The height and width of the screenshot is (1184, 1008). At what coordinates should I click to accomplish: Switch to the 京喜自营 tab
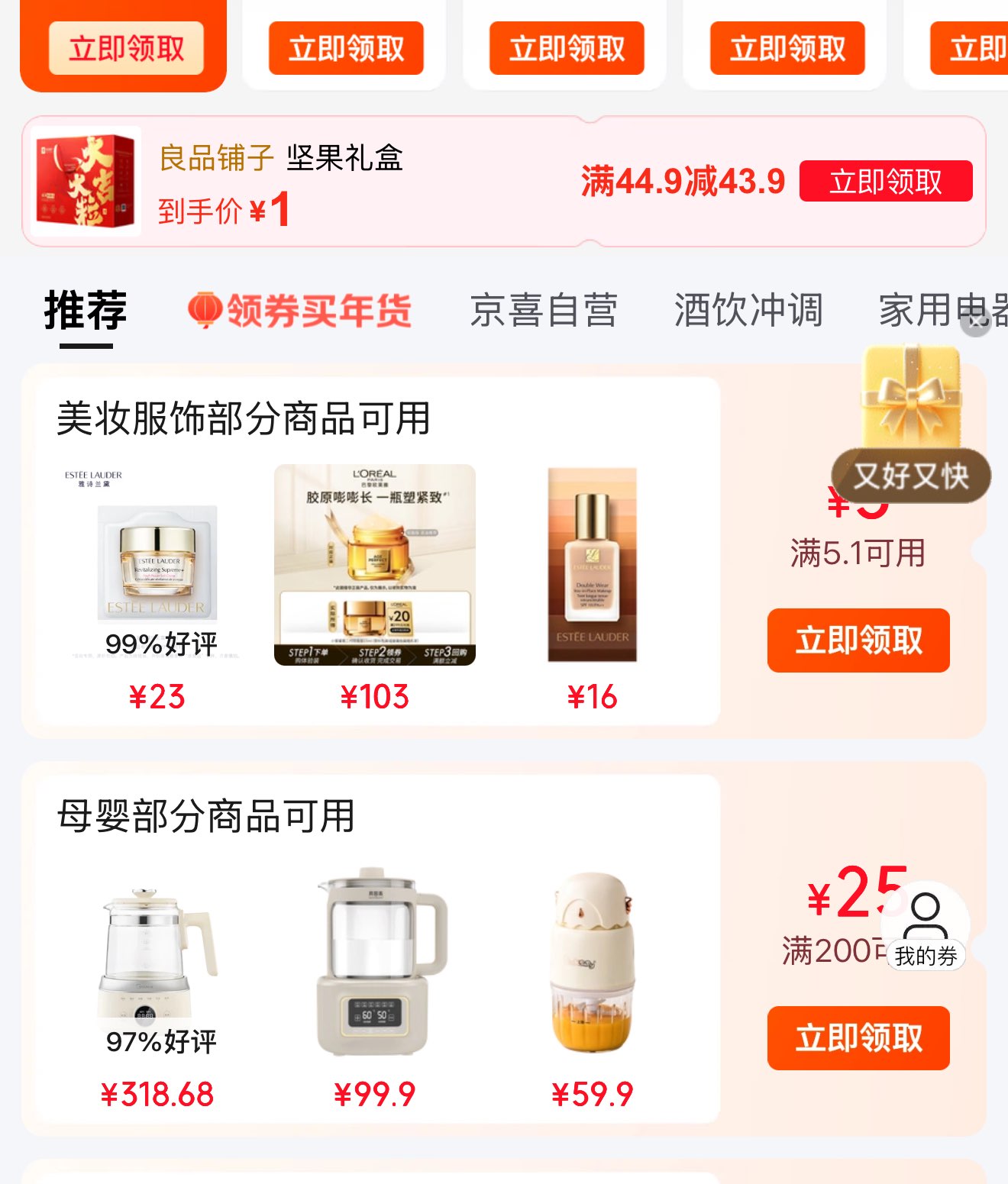pyautogui.click(x=543, y=311)
